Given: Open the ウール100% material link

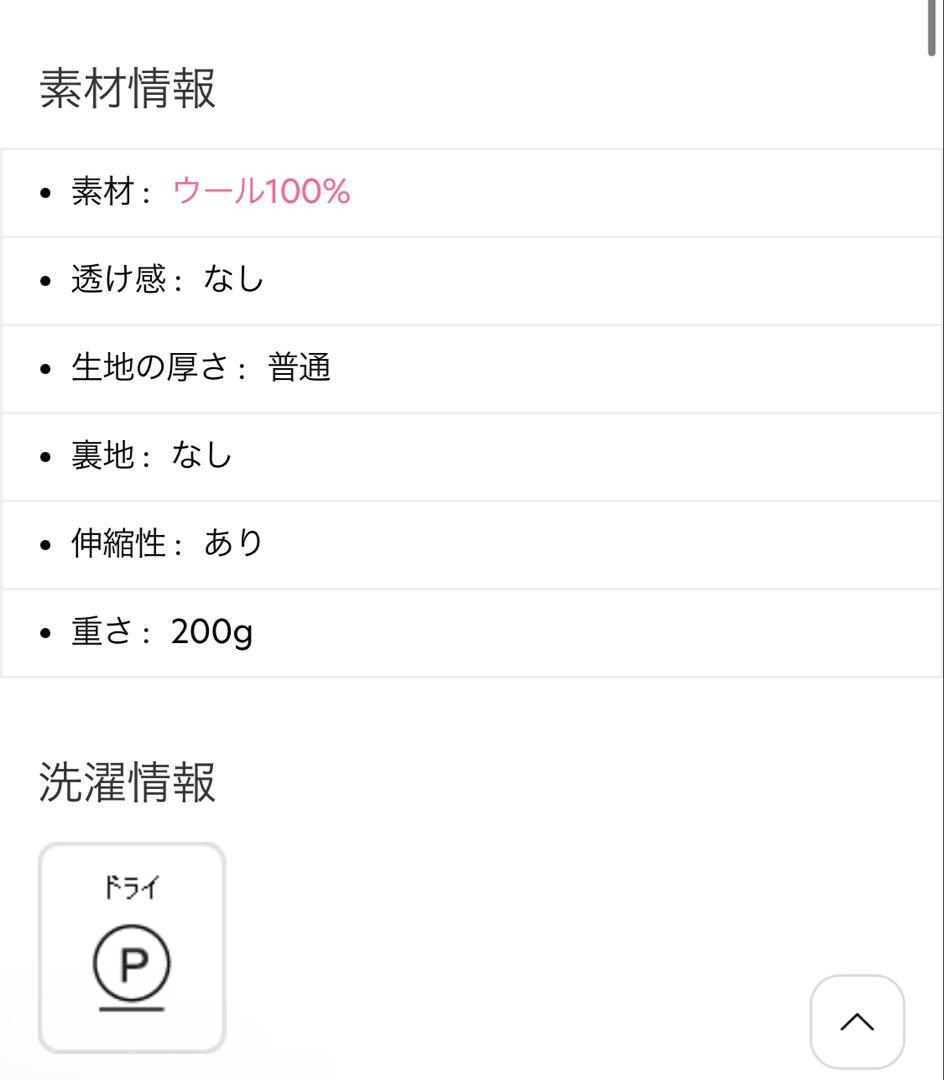Looking at the screenshot, I should click(261, 192).
